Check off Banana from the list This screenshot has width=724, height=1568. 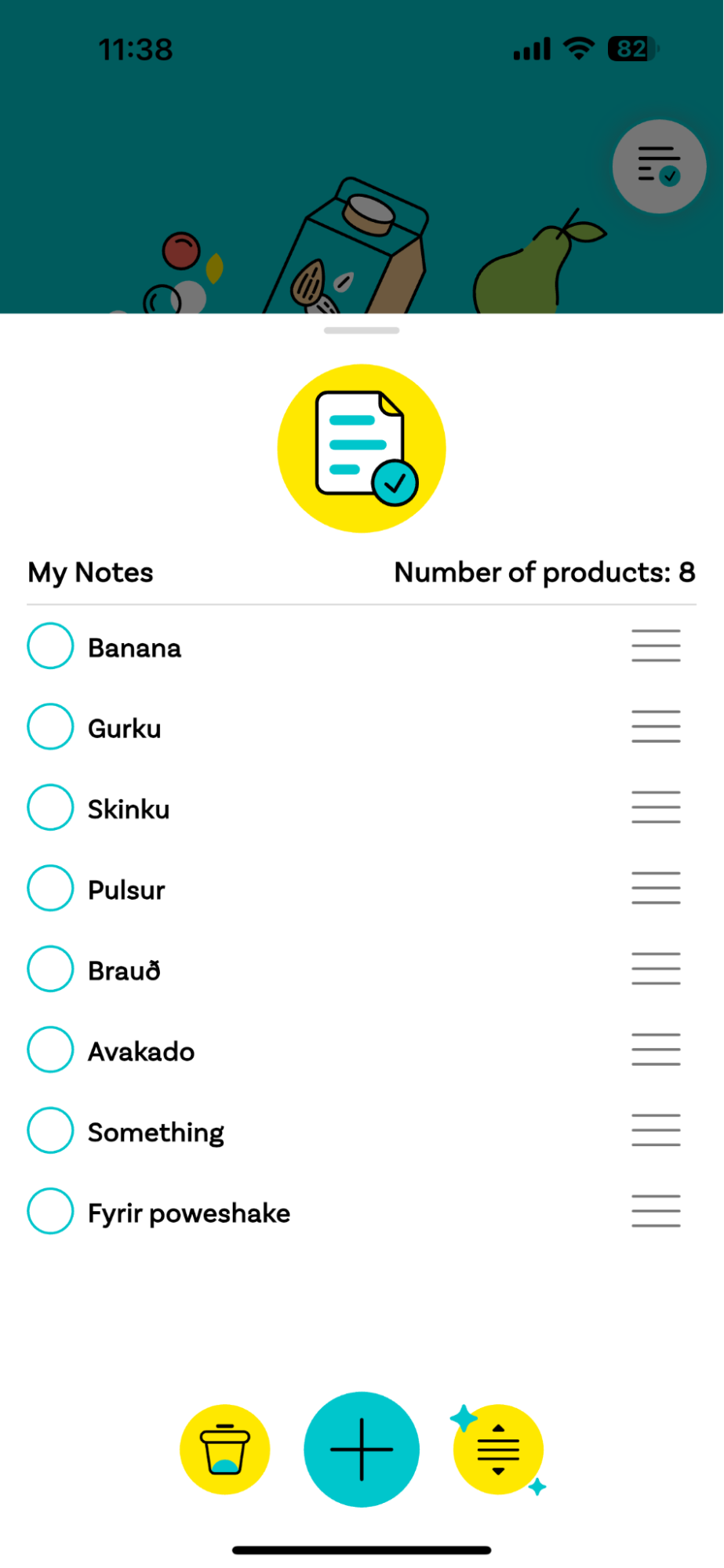[49, 646]
